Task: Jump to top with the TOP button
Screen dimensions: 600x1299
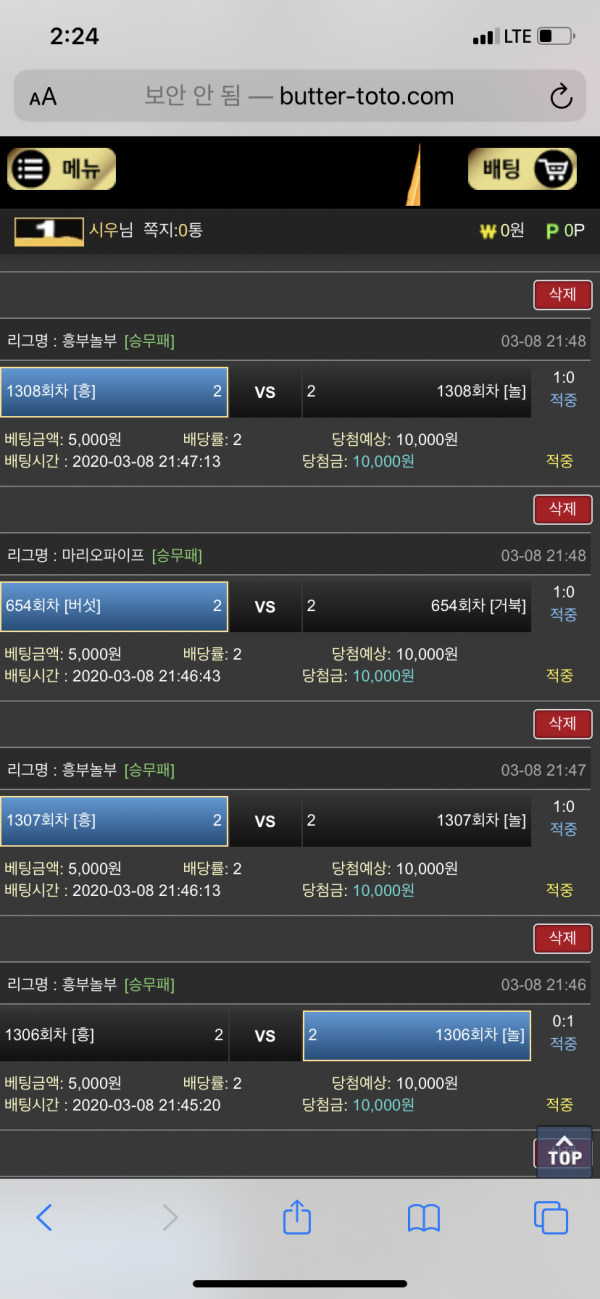Action: point(564,1152)
